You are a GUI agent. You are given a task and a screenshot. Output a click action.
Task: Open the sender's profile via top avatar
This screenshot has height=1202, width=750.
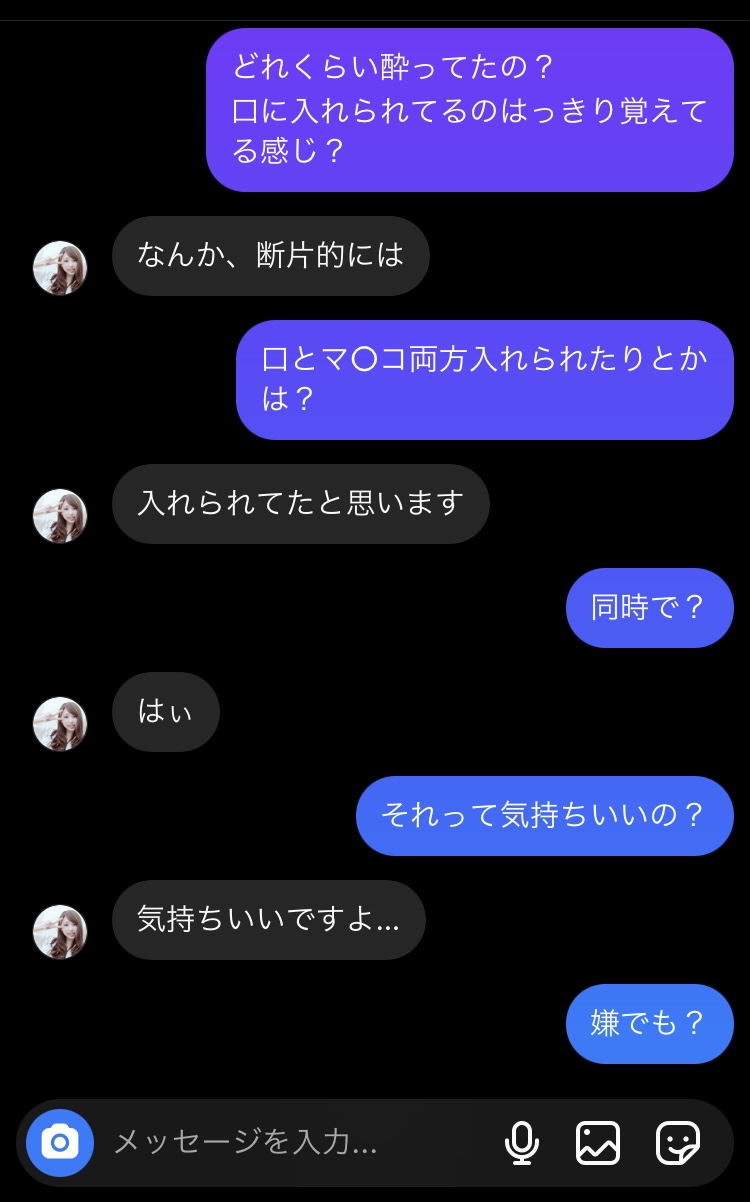click(x=60, y=268)
